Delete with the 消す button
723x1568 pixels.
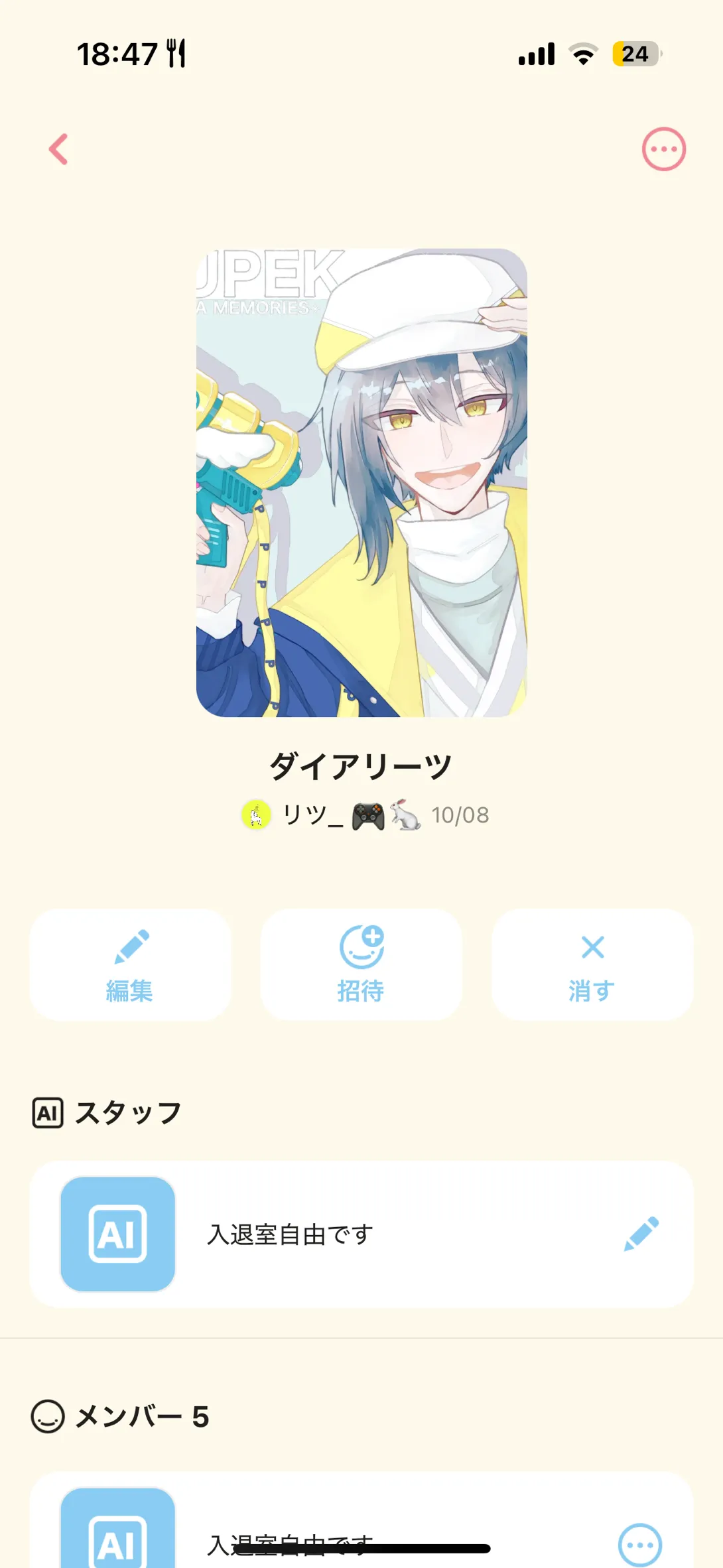(592, 964)
